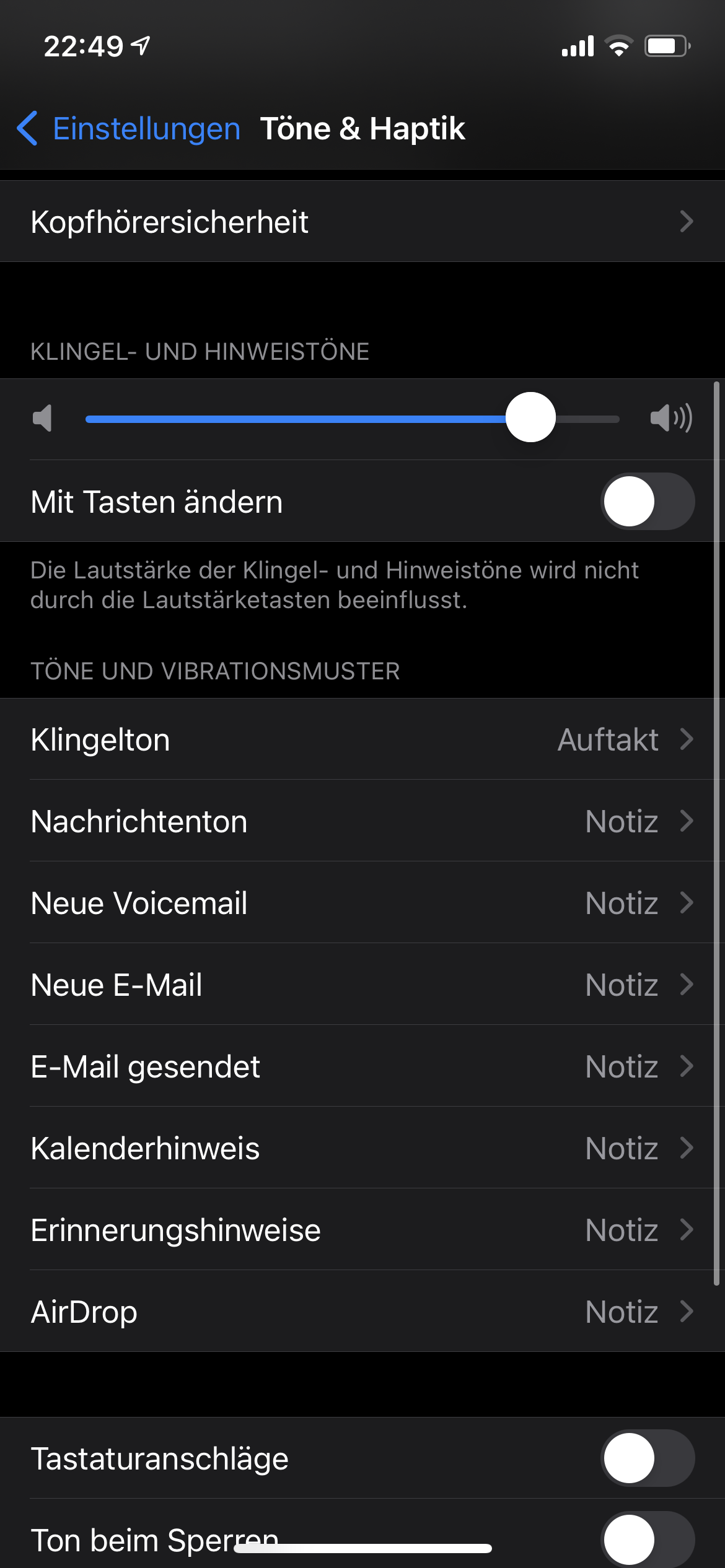Change the AirDrop sound
The height and width of the screenshot is (1568, 725).
click(x=362, y=1312)
